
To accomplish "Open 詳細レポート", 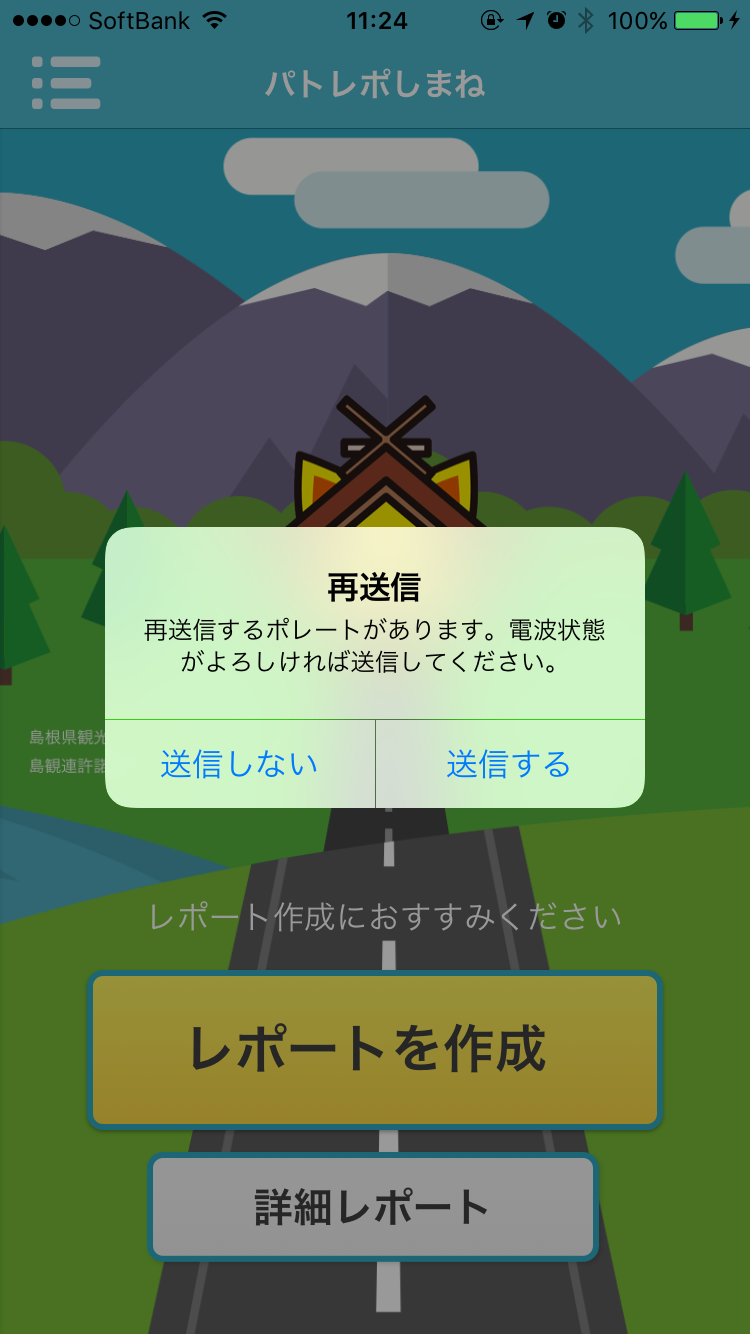I will [x=373, y=1207].
